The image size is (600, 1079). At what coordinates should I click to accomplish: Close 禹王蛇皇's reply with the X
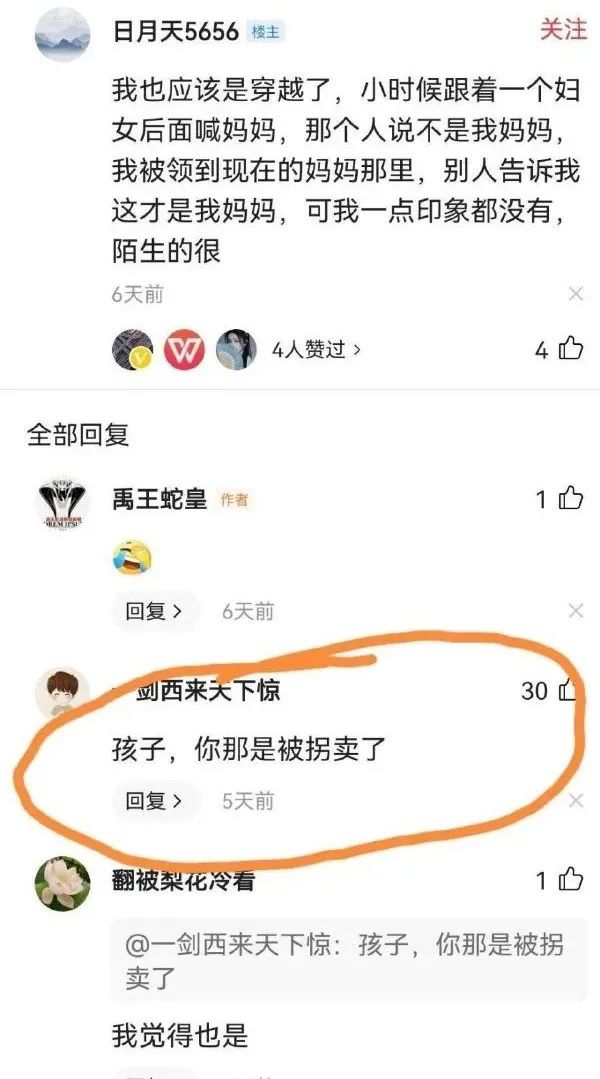pyautogui.click(x=576, y=610)
